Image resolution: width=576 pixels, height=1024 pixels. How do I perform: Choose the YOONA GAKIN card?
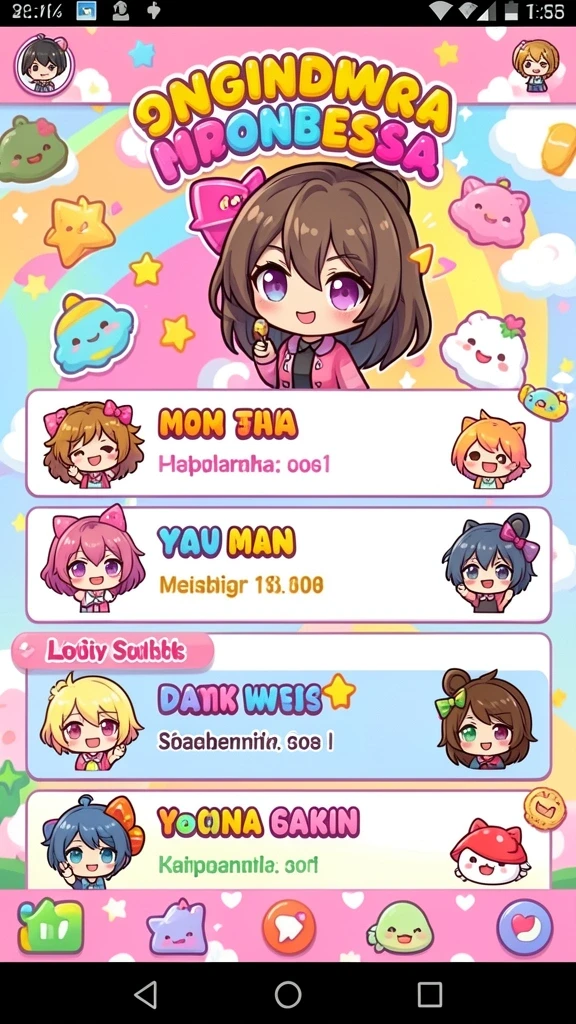click(289, 840)
